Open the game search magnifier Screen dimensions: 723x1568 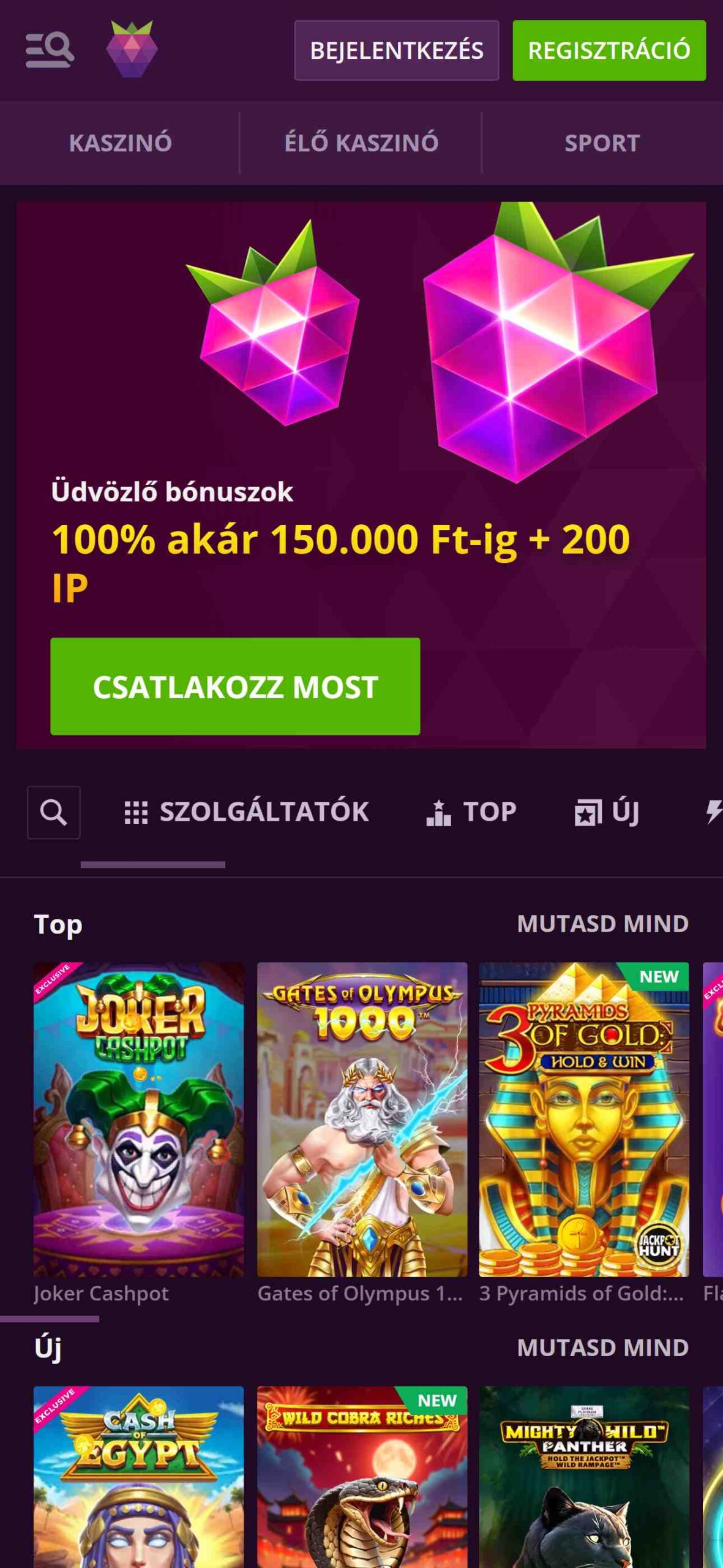coord(54,812)
